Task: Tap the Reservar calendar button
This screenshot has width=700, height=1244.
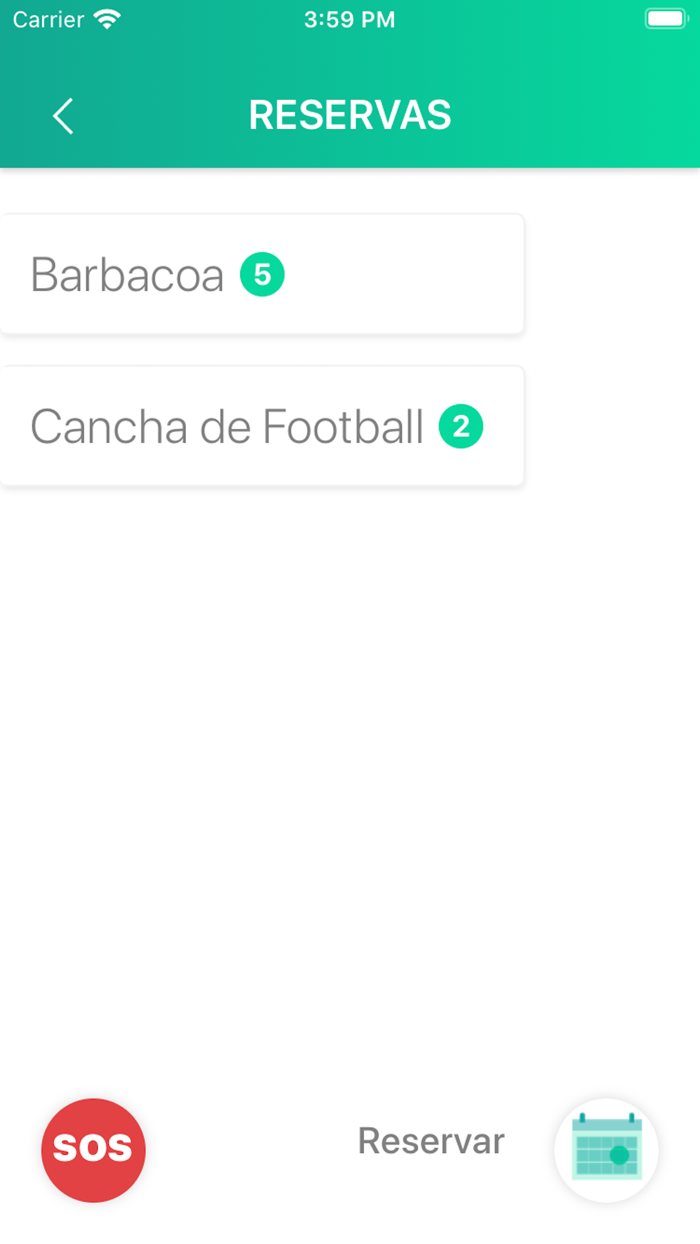Action: (x=606, y=1150)
